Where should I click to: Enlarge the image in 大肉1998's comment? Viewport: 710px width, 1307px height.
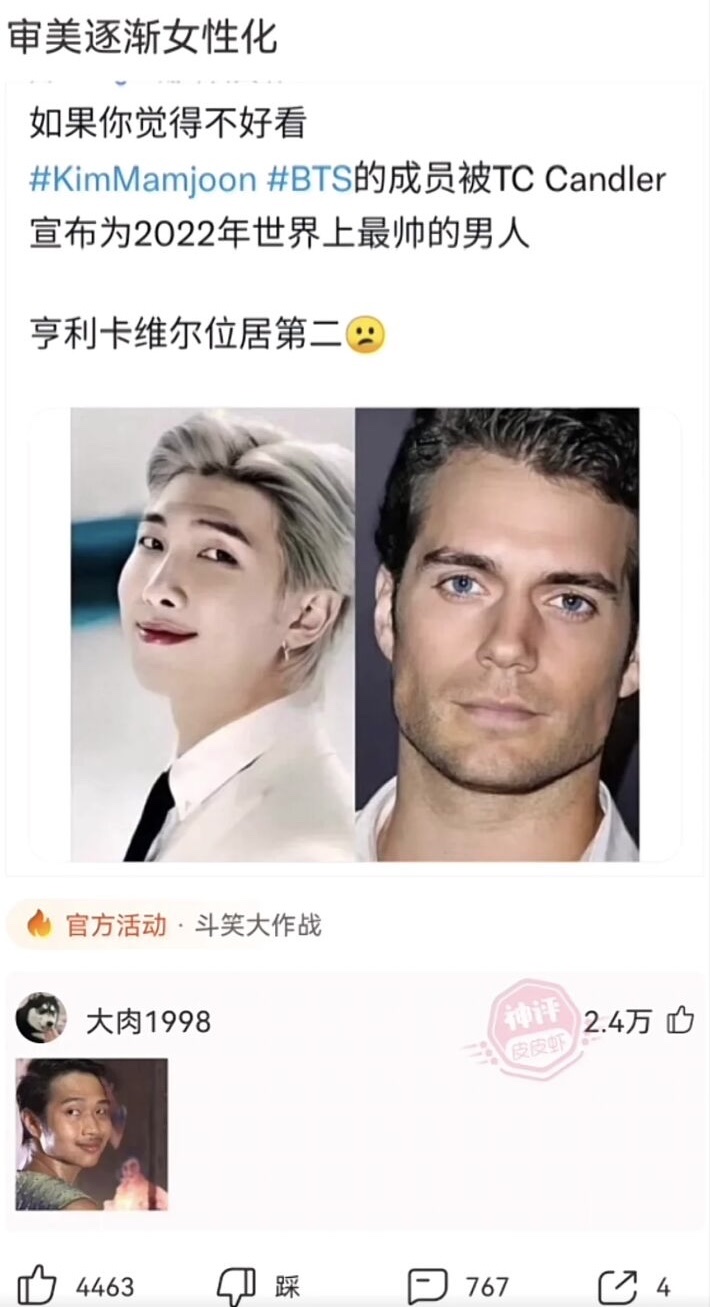(x=92, y=1134)
